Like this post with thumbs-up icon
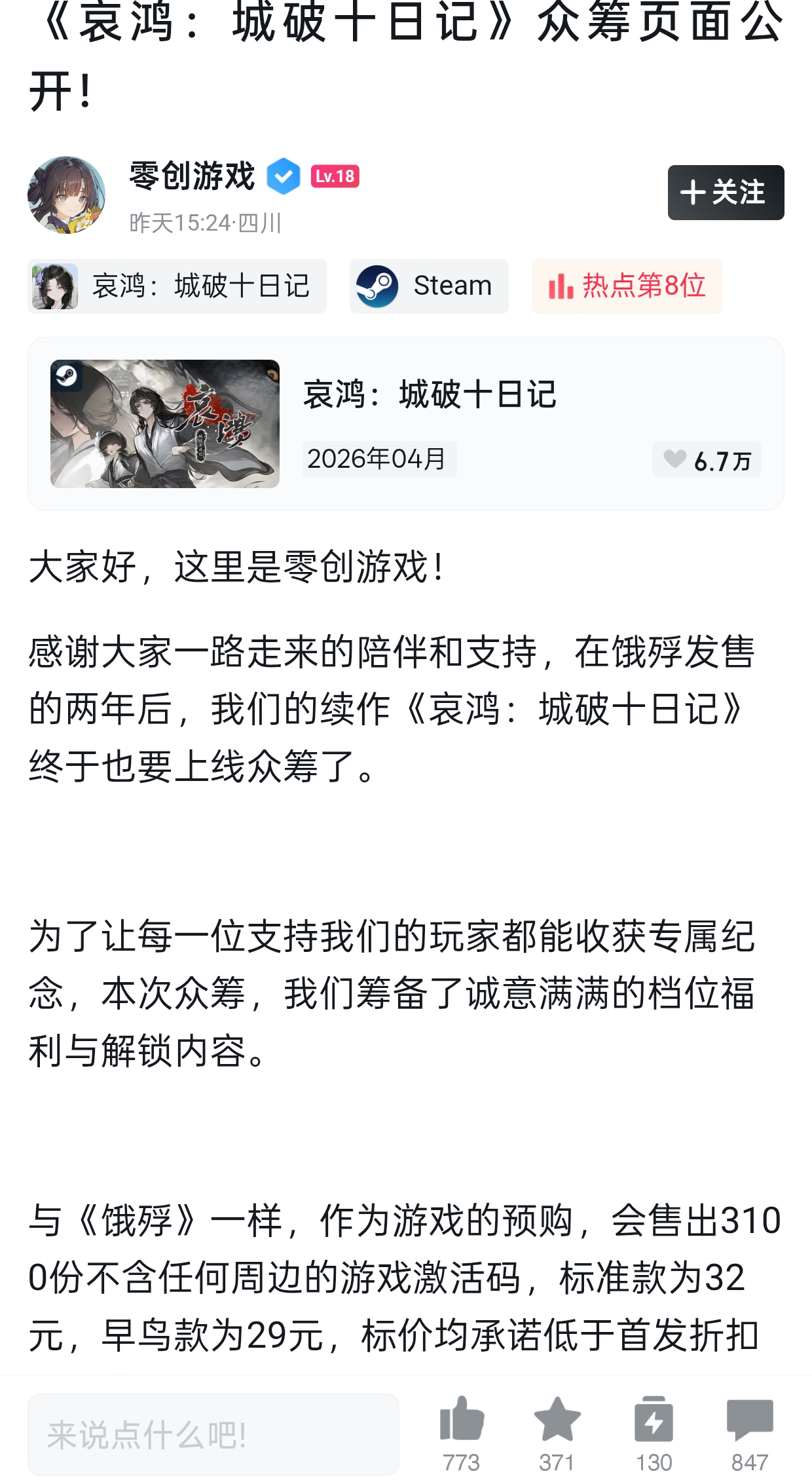The width and height of the screenshot is (812, 1482). point(462,1420)
